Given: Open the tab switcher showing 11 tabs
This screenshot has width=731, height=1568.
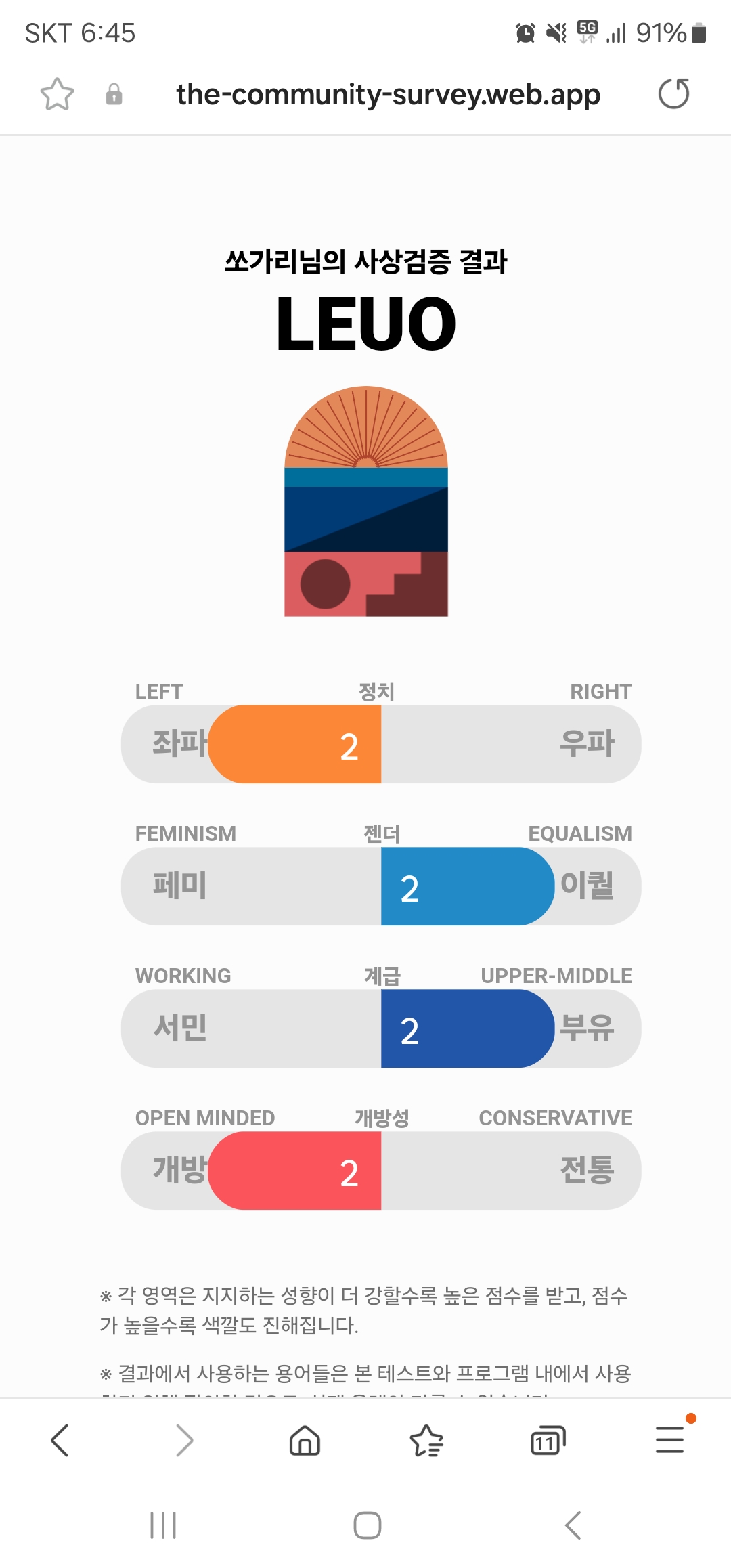Looking at the screenshot, I should (548, 1440).
